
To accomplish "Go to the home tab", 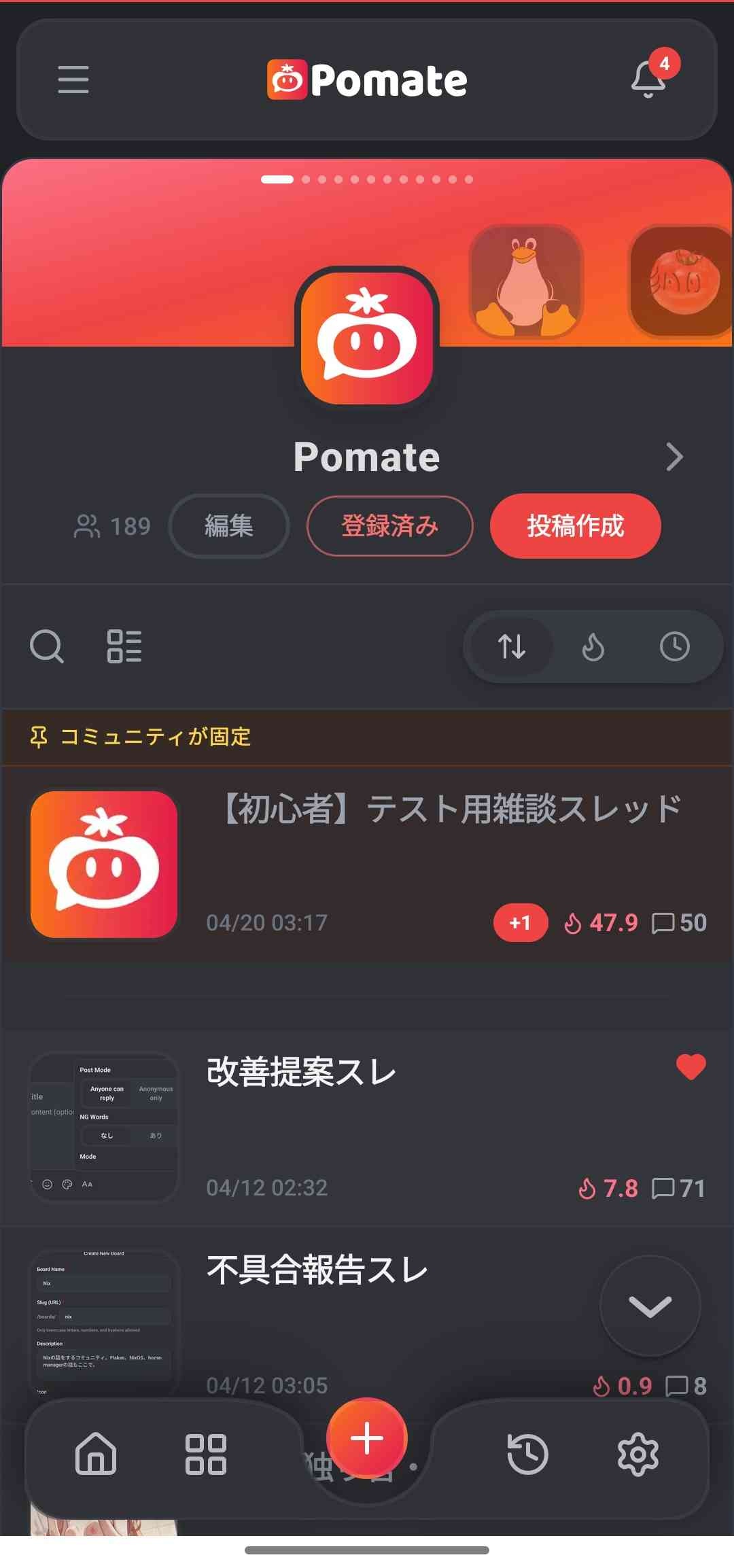I will tap(96, 1454).
